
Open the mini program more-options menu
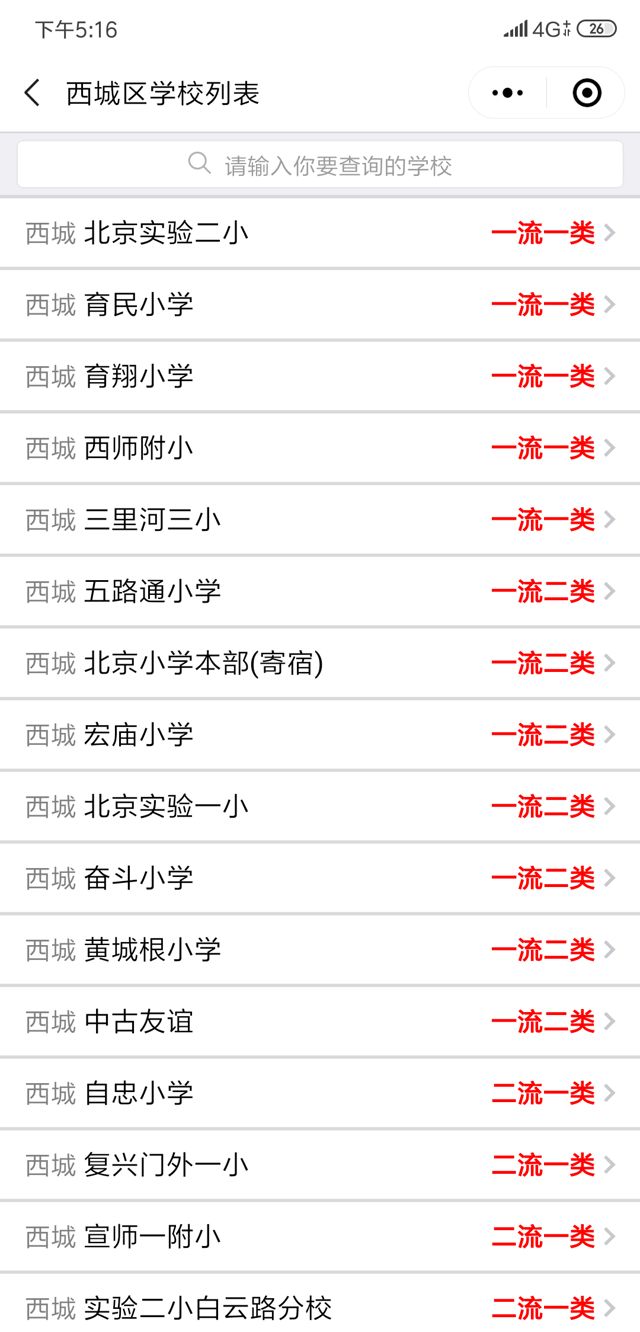pos(508,93)
